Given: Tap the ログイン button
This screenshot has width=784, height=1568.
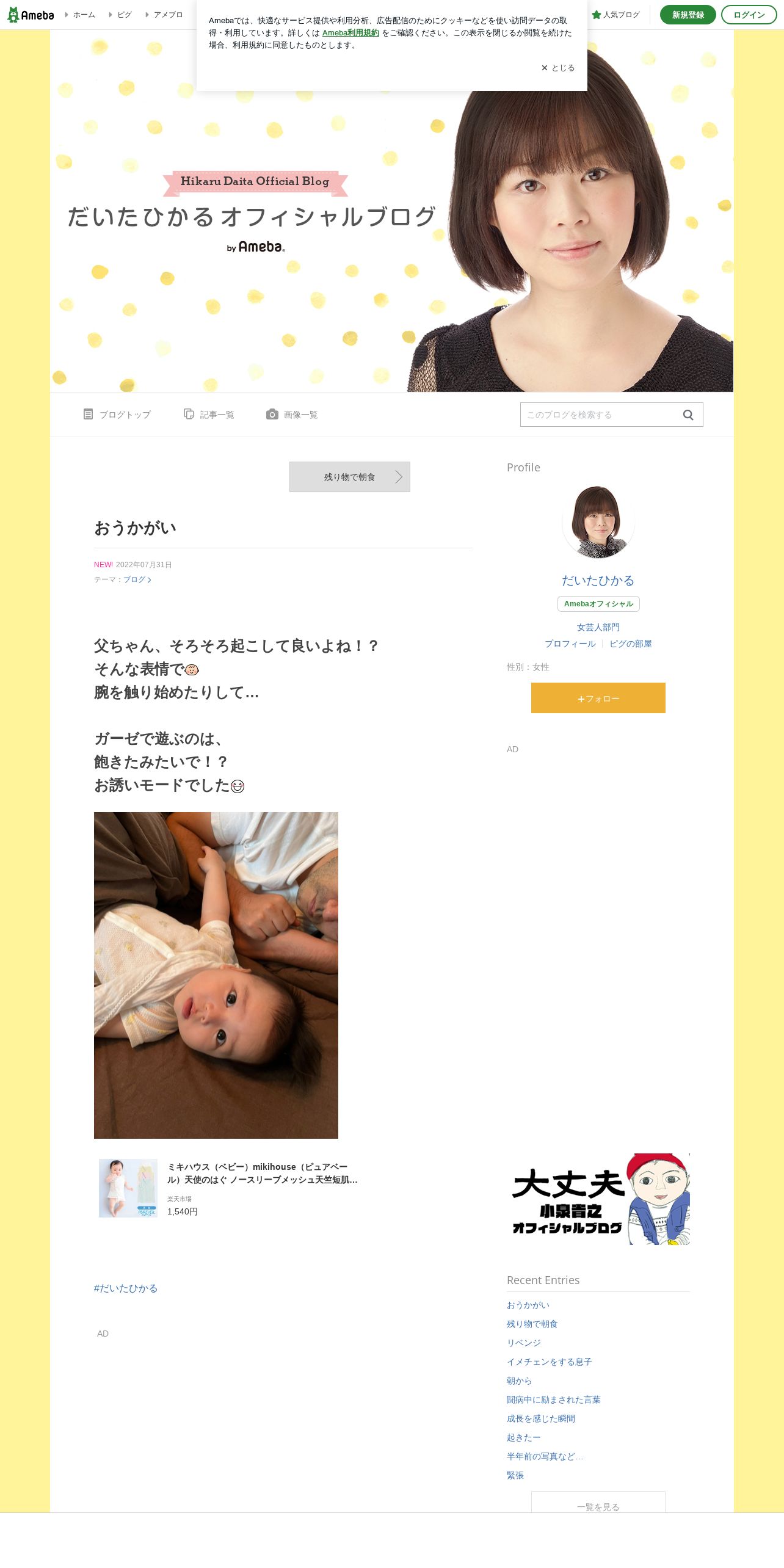Looking at the screenshot, I should (749, 15).
